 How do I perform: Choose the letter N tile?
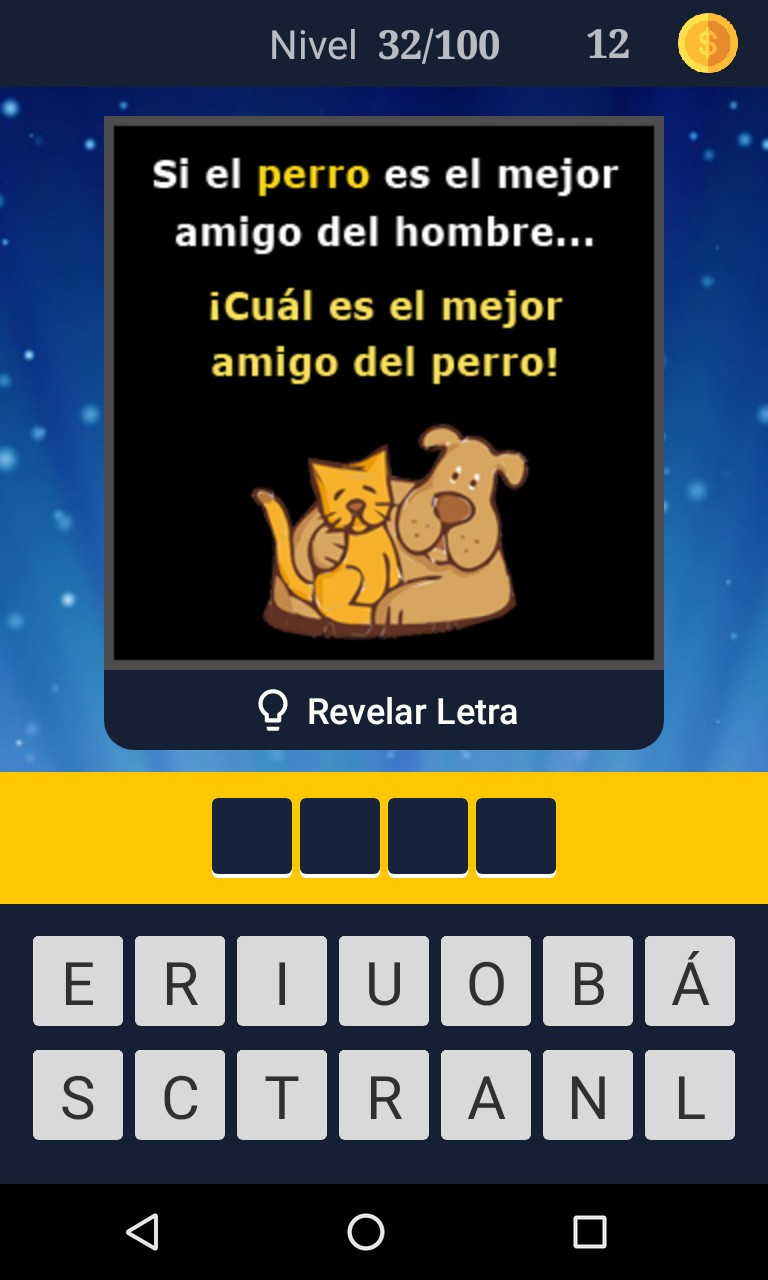click(x=588, y=1095)
